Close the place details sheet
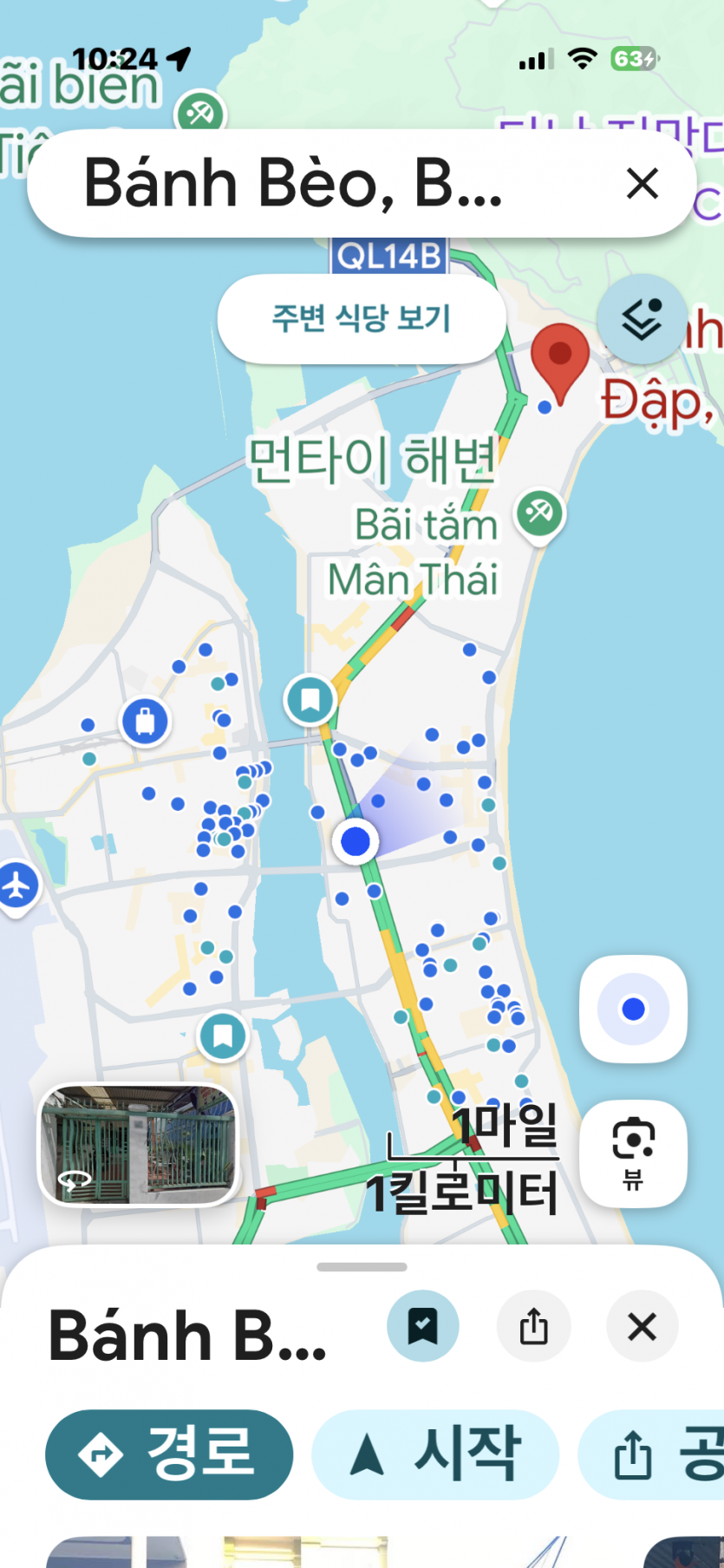 pyautogui.click(x=642, y=1326)
